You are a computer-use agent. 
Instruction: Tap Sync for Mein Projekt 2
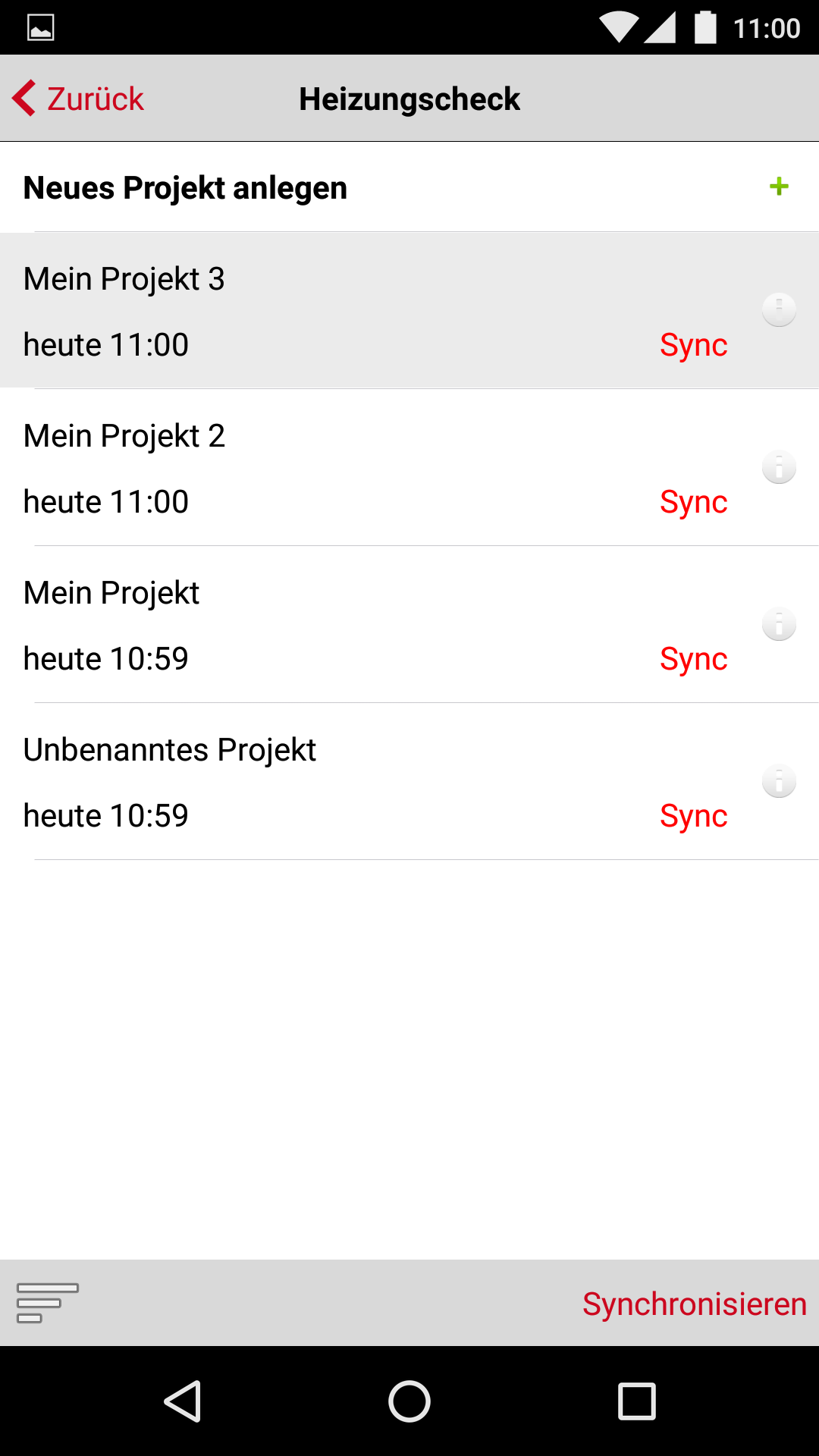click(693, 502)
